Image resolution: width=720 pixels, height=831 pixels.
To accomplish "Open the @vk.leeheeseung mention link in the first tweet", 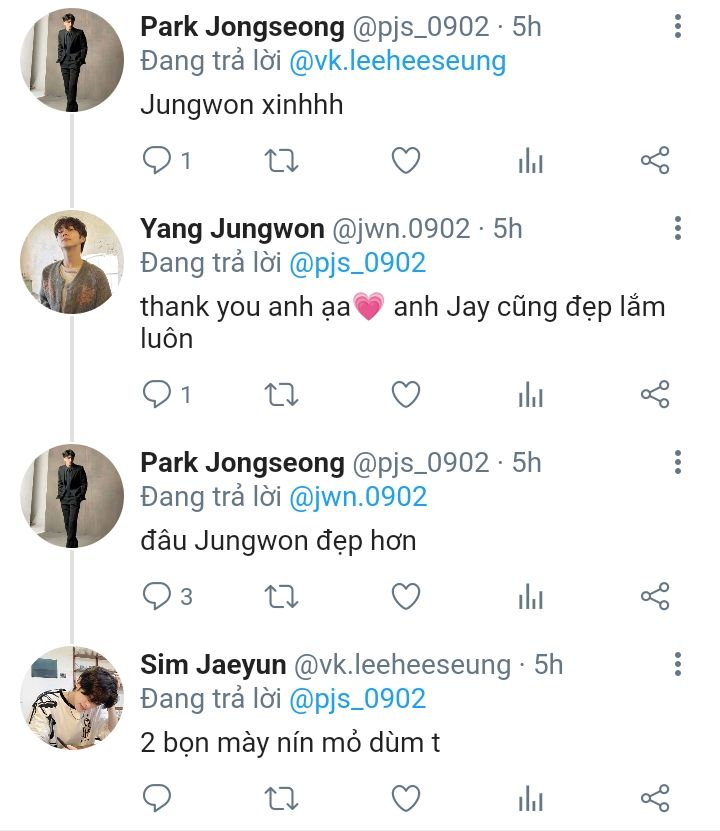I will (397, 61).
